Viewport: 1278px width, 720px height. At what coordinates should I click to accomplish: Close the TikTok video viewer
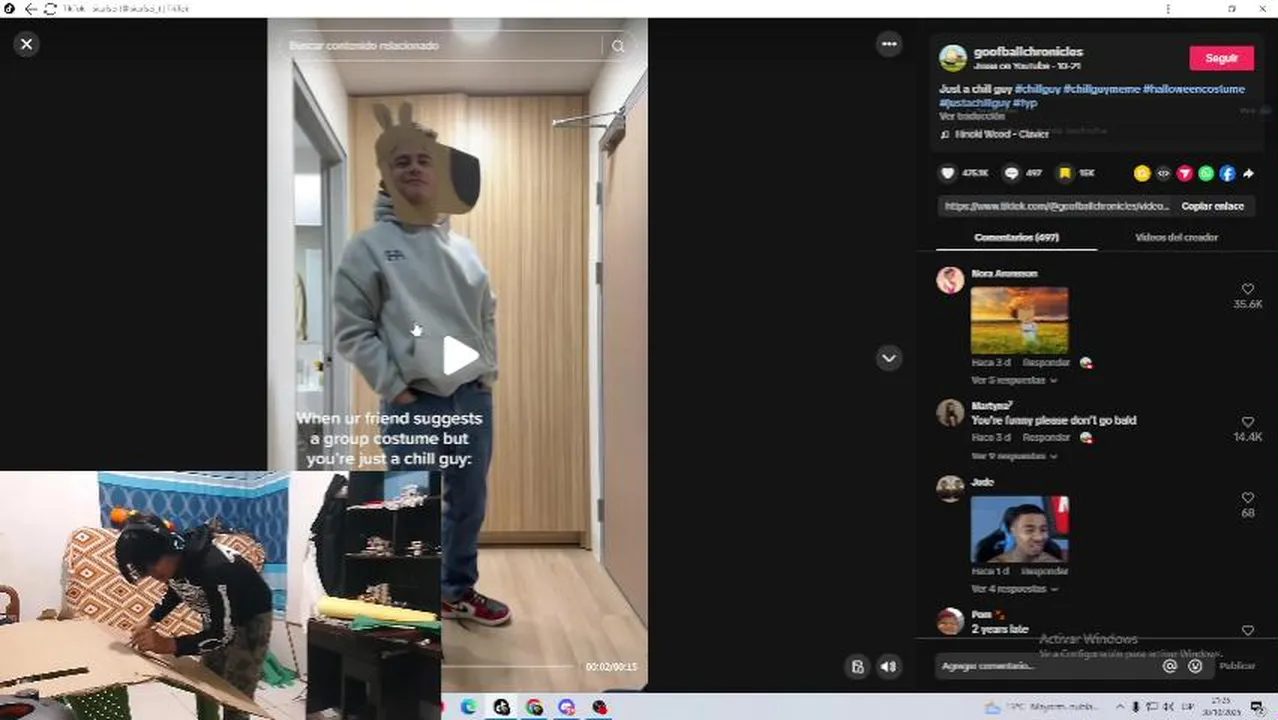click(x=26, y=44)
